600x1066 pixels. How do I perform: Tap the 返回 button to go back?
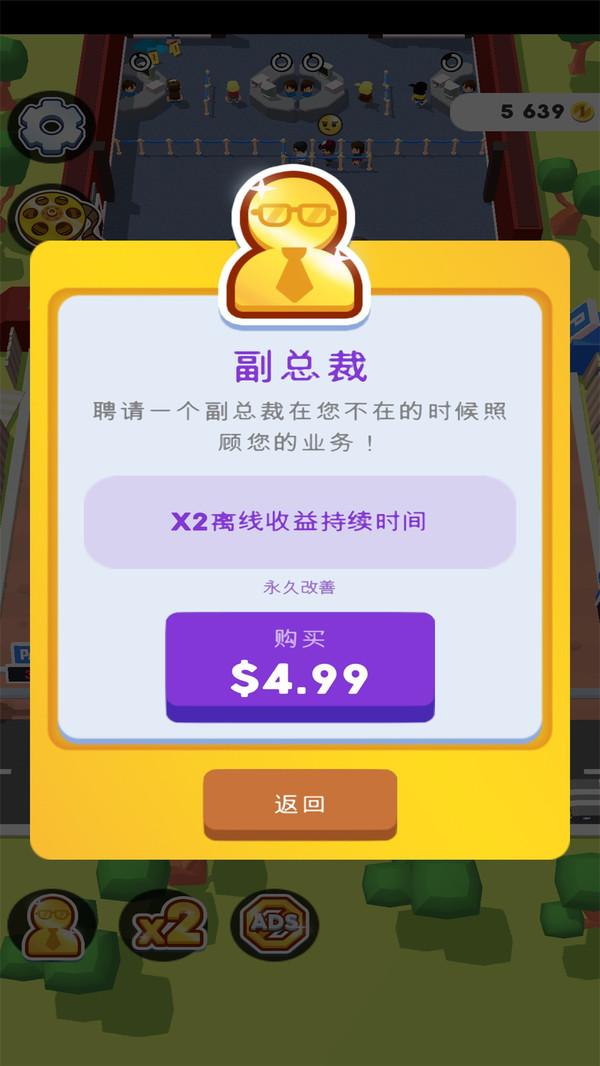300,803
